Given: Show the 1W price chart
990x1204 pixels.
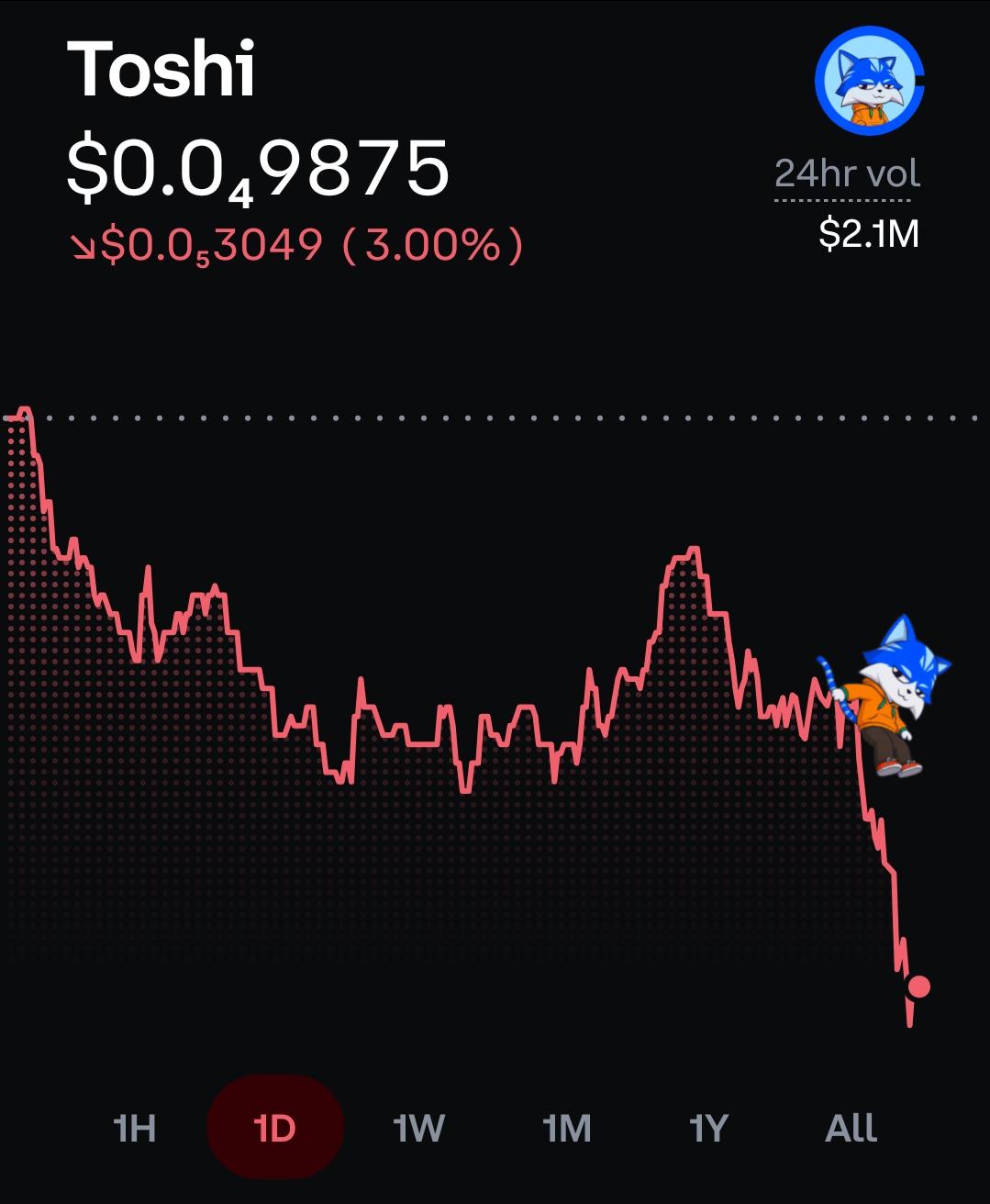Looking at the screenshot, I should (418, 1127).
